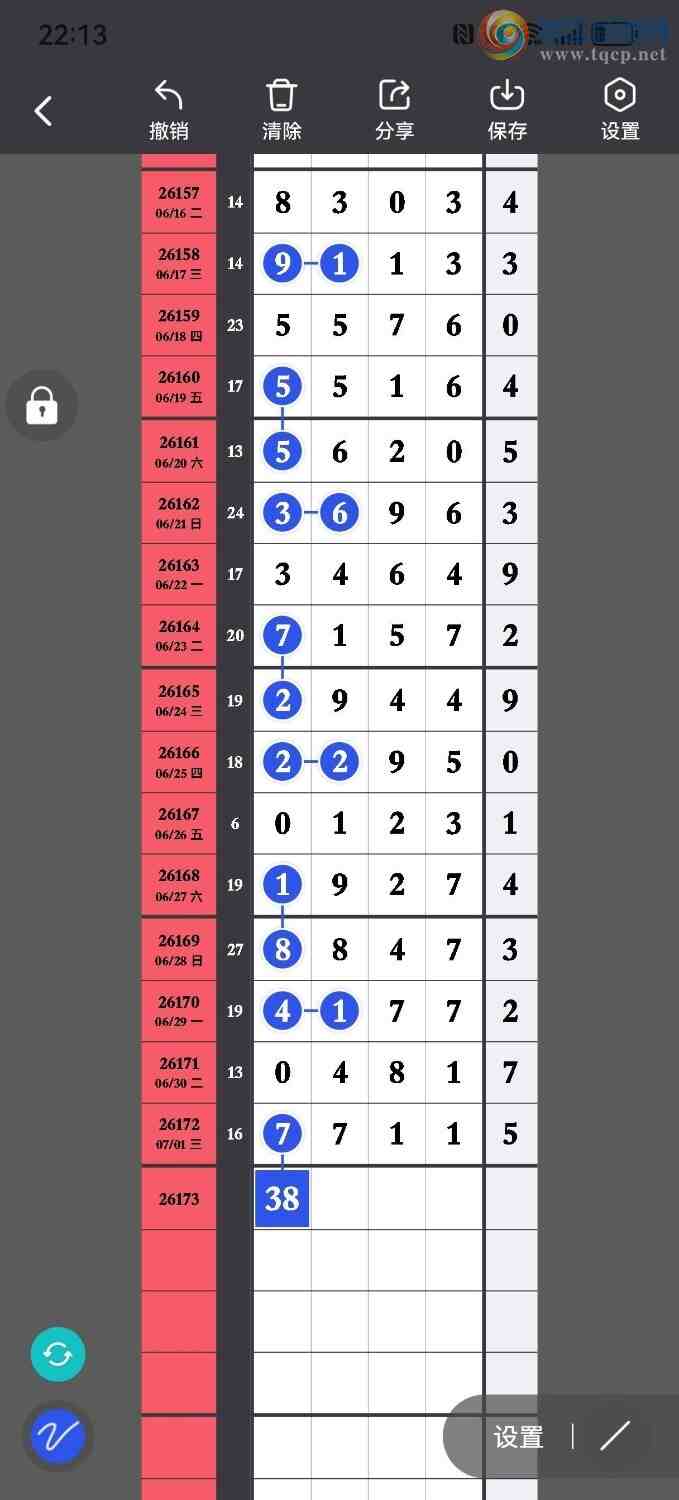
Task: Select the blue pen drawing tool
Action: pyautogui.click(x=58, y=1437)
